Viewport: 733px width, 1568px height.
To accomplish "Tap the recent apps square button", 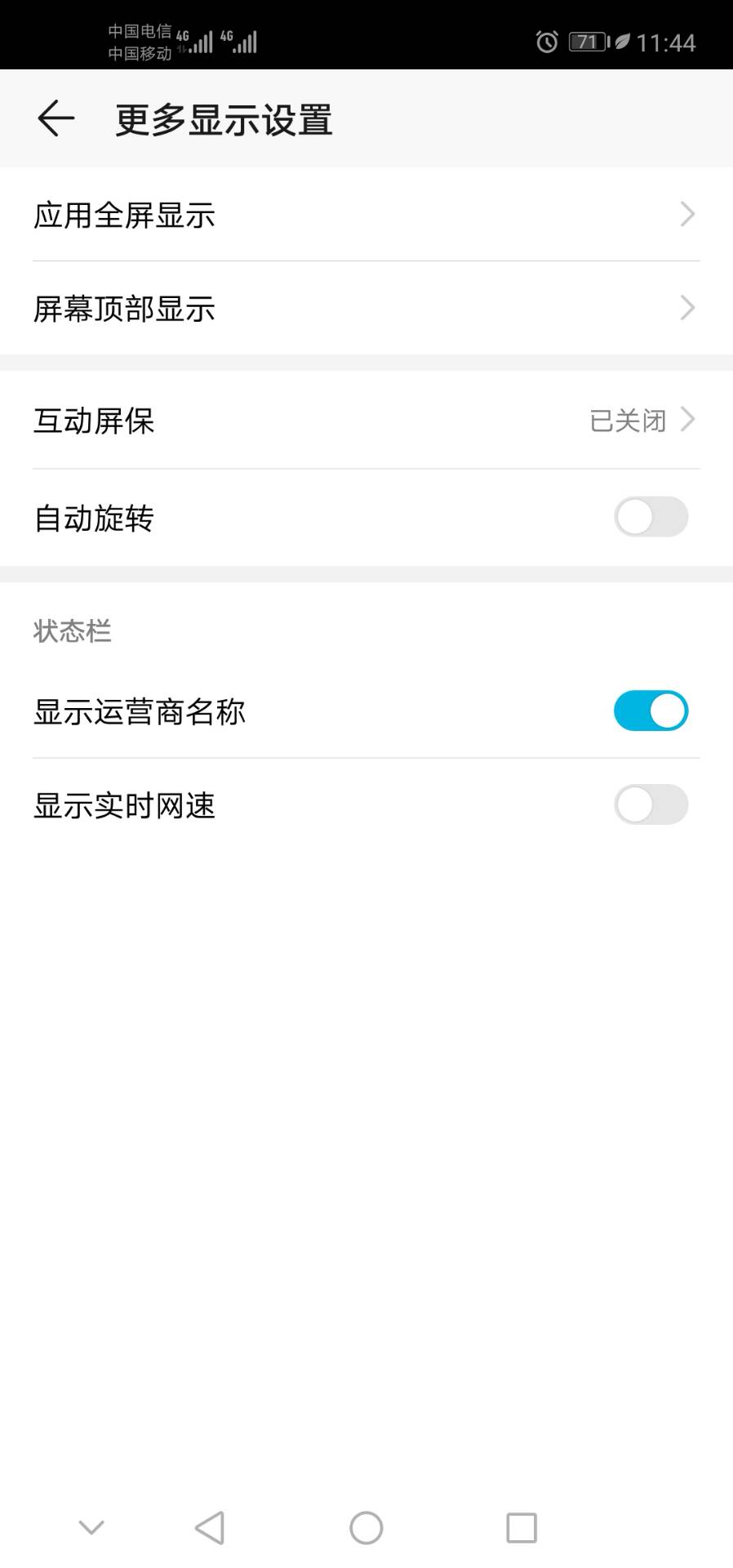I will click(x=522, y=1526).
